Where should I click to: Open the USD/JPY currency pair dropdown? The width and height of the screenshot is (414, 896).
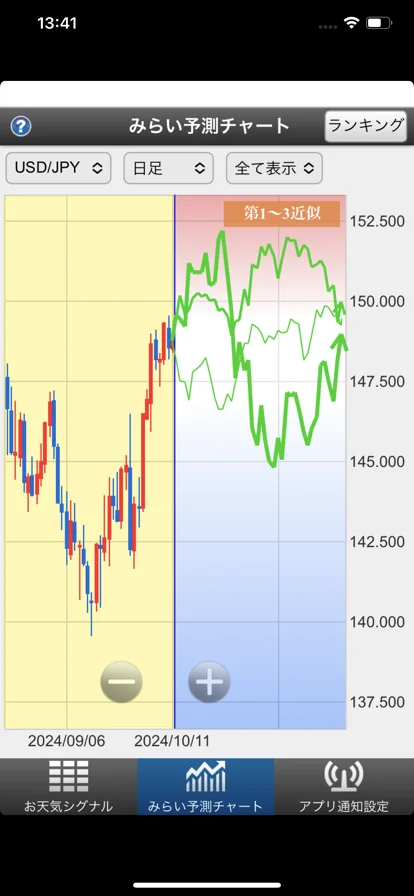pyautogui.click(x=58, y=168)
